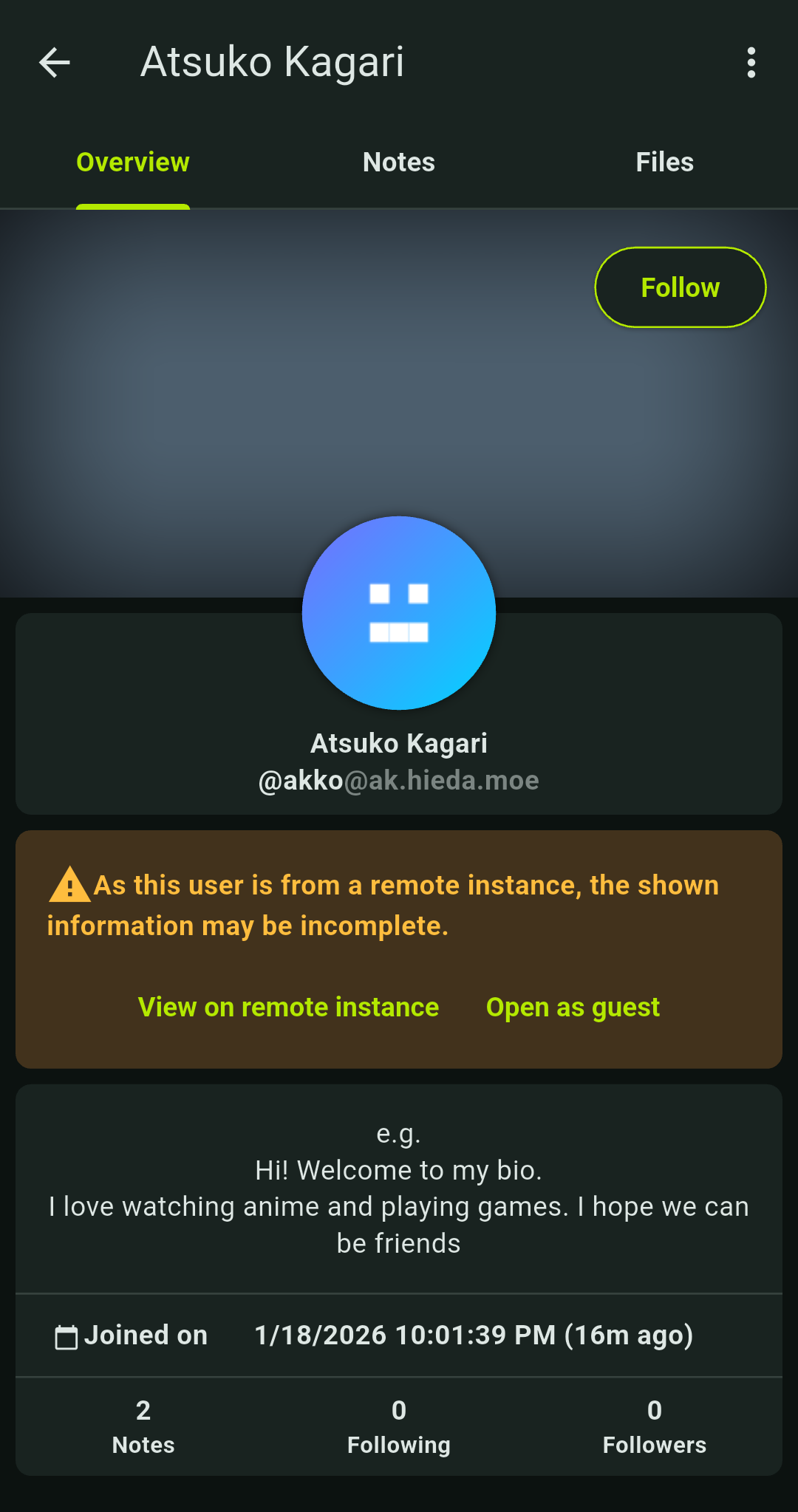
Task: Go back using the arrow icon
Action: 55,63
